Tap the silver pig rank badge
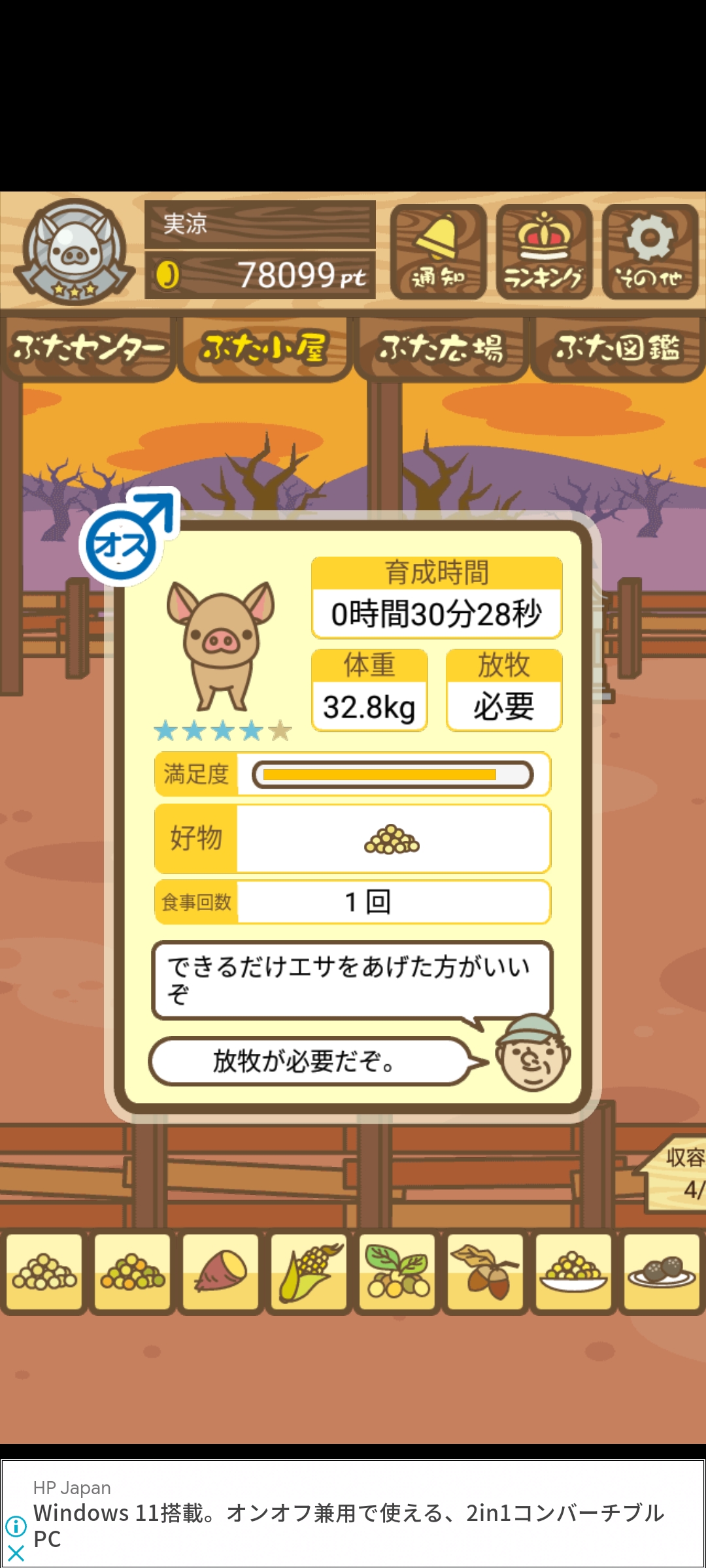 [x=74, y=252]
